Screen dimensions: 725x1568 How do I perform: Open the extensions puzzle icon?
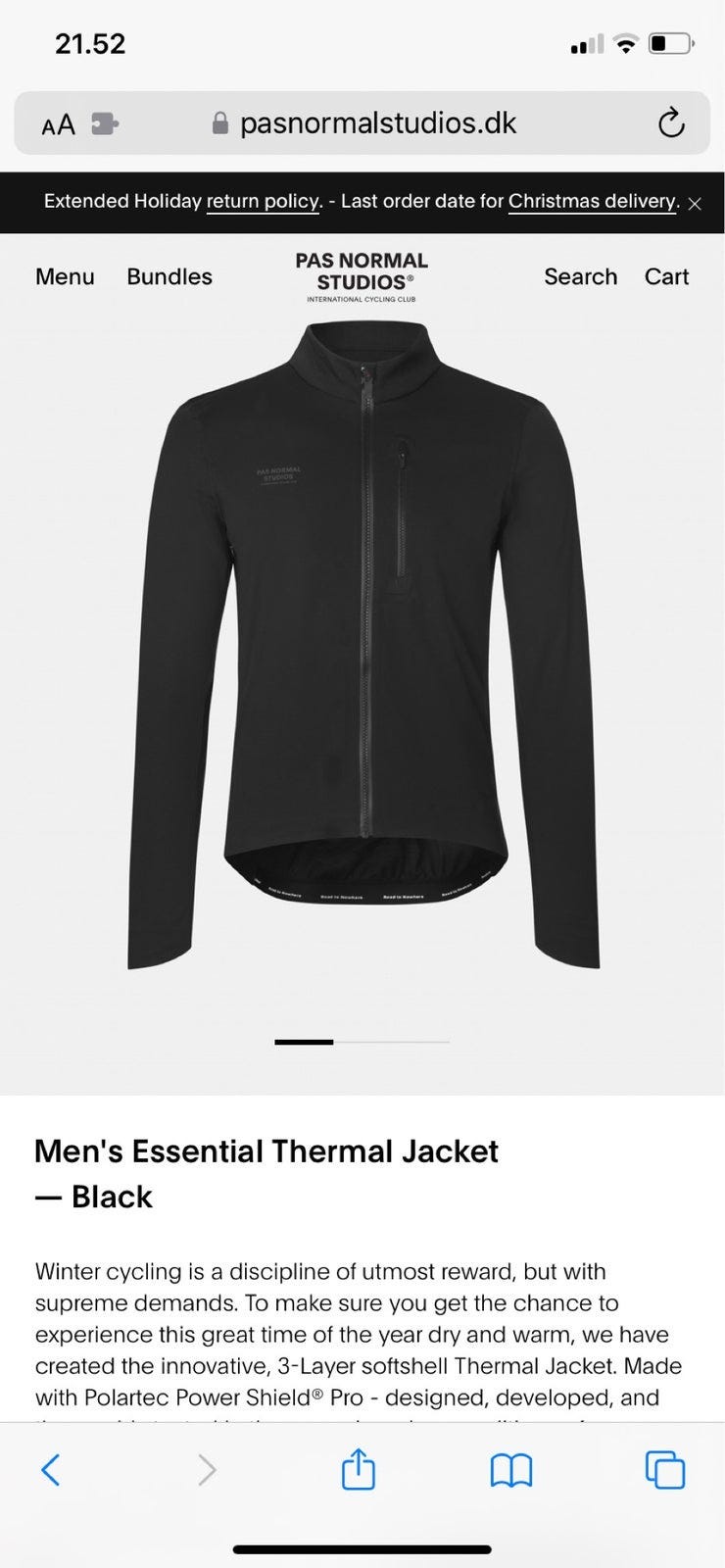[104, 124]
